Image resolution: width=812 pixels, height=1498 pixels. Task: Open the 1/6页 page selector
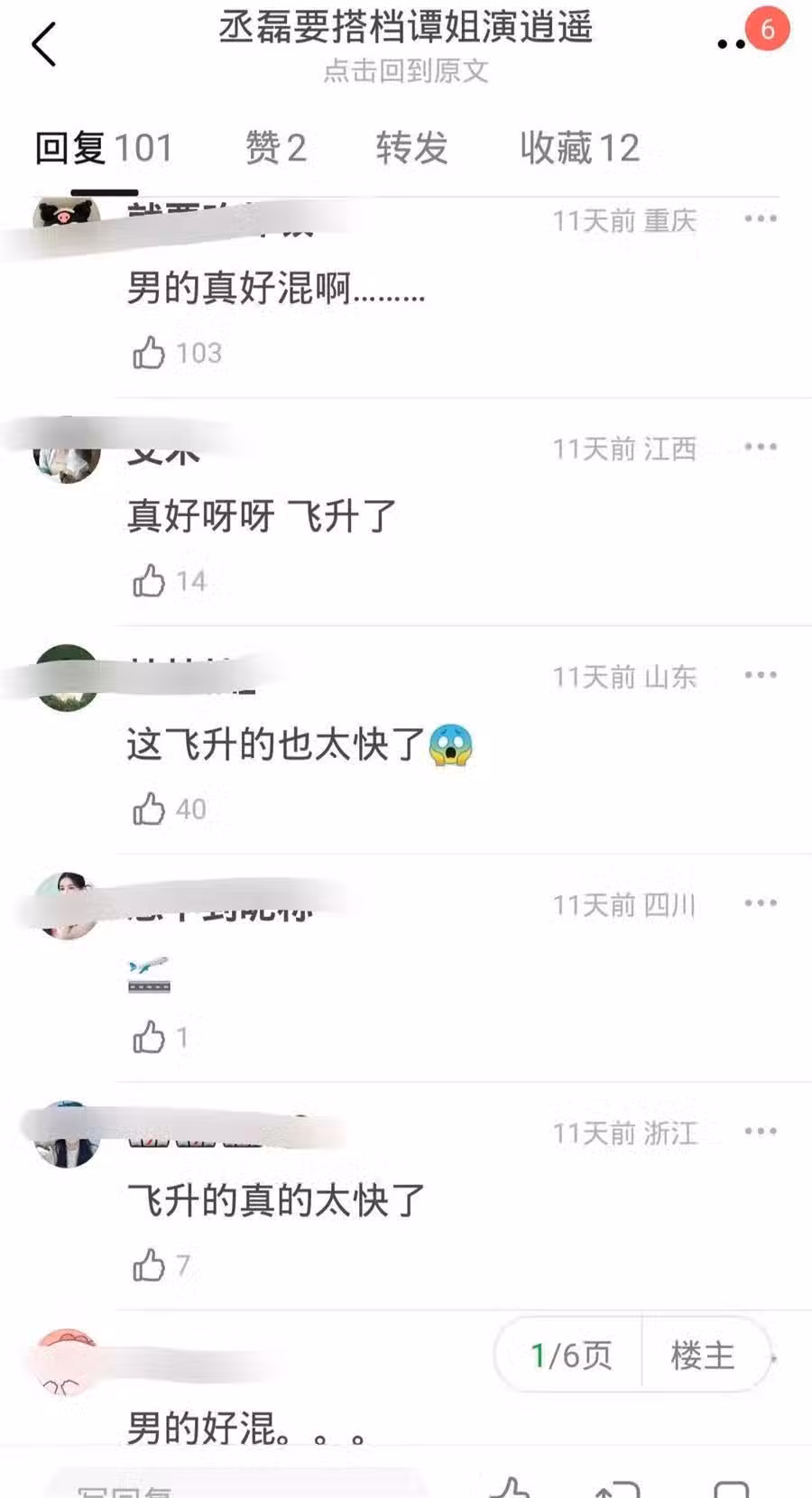(x=570, y=1355)
